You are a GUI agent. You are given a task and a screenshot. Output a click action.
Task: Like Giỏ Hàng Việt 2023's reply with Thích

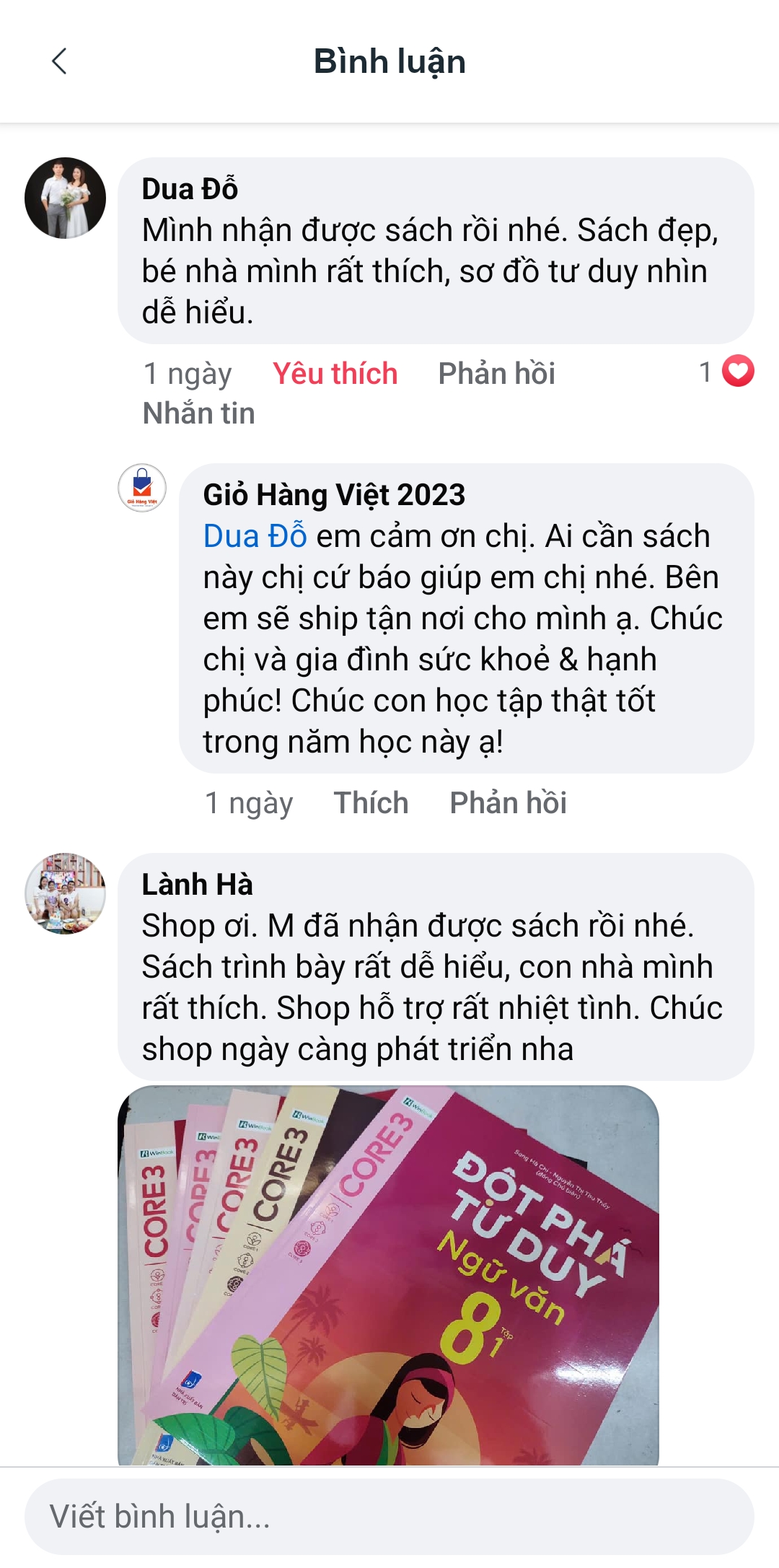(371, 802)
